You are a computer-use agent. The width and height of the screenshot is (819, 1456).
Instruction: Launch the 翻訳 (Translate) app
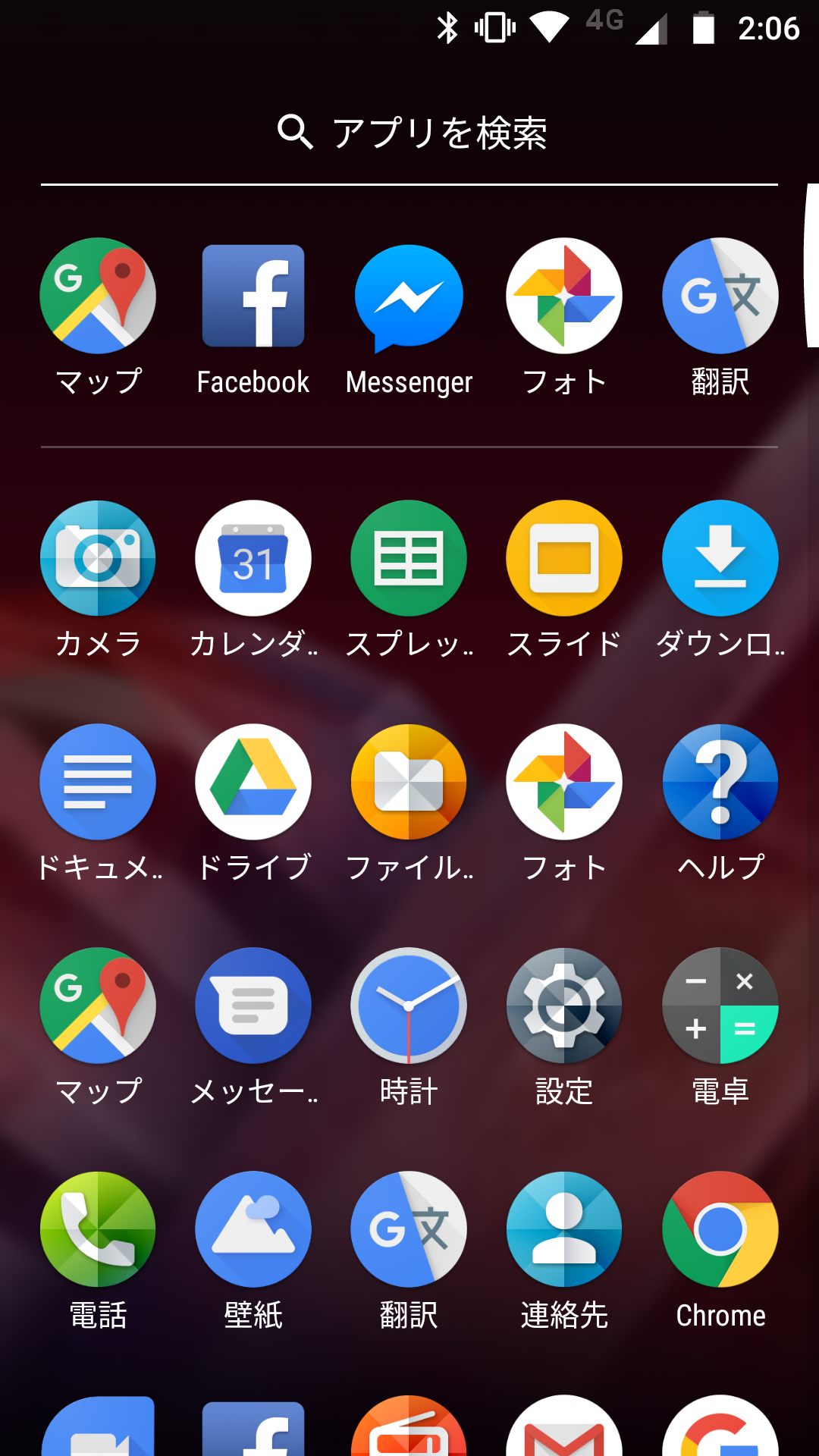click(x=720, y=296)
